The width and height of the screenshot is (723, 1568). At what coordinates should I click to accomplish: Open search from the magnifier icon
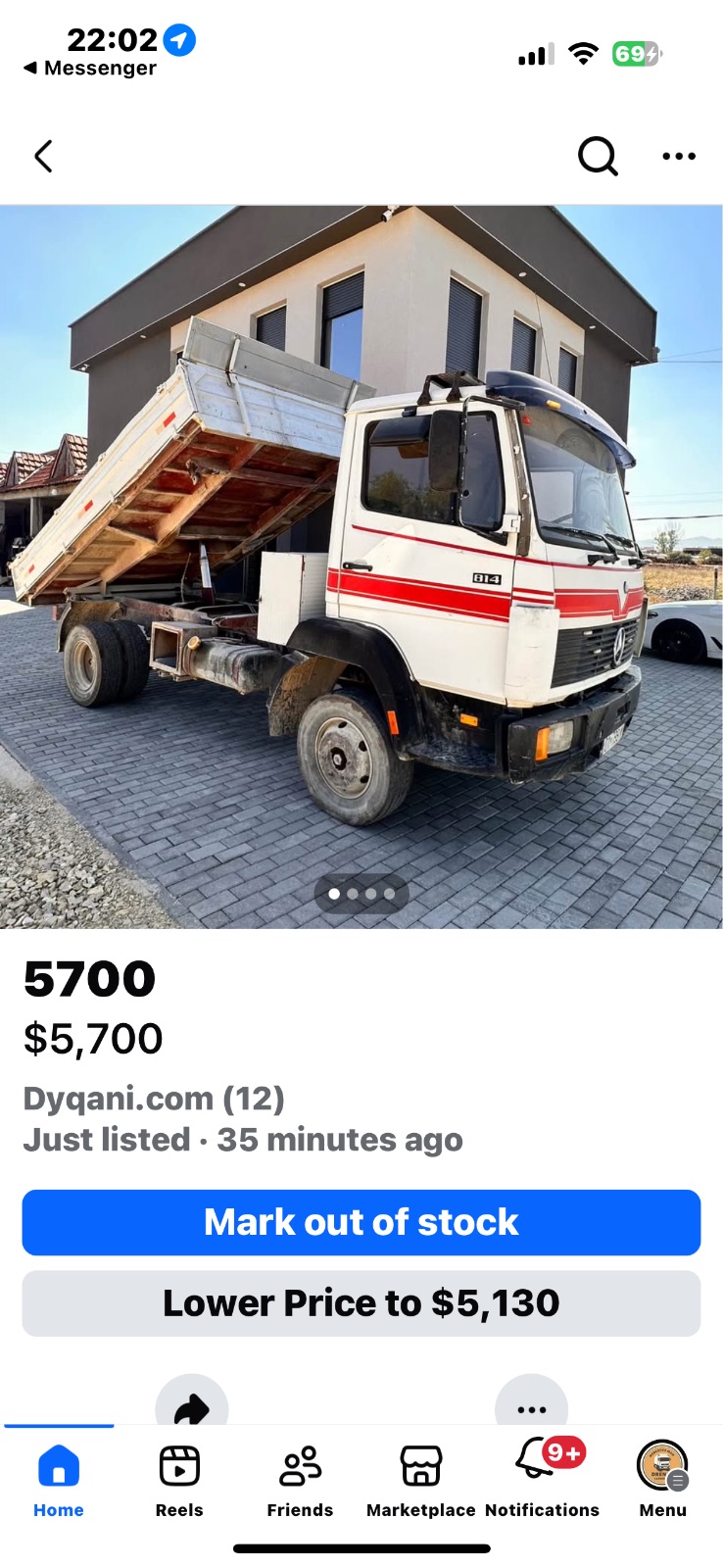(x=597, y=156)
